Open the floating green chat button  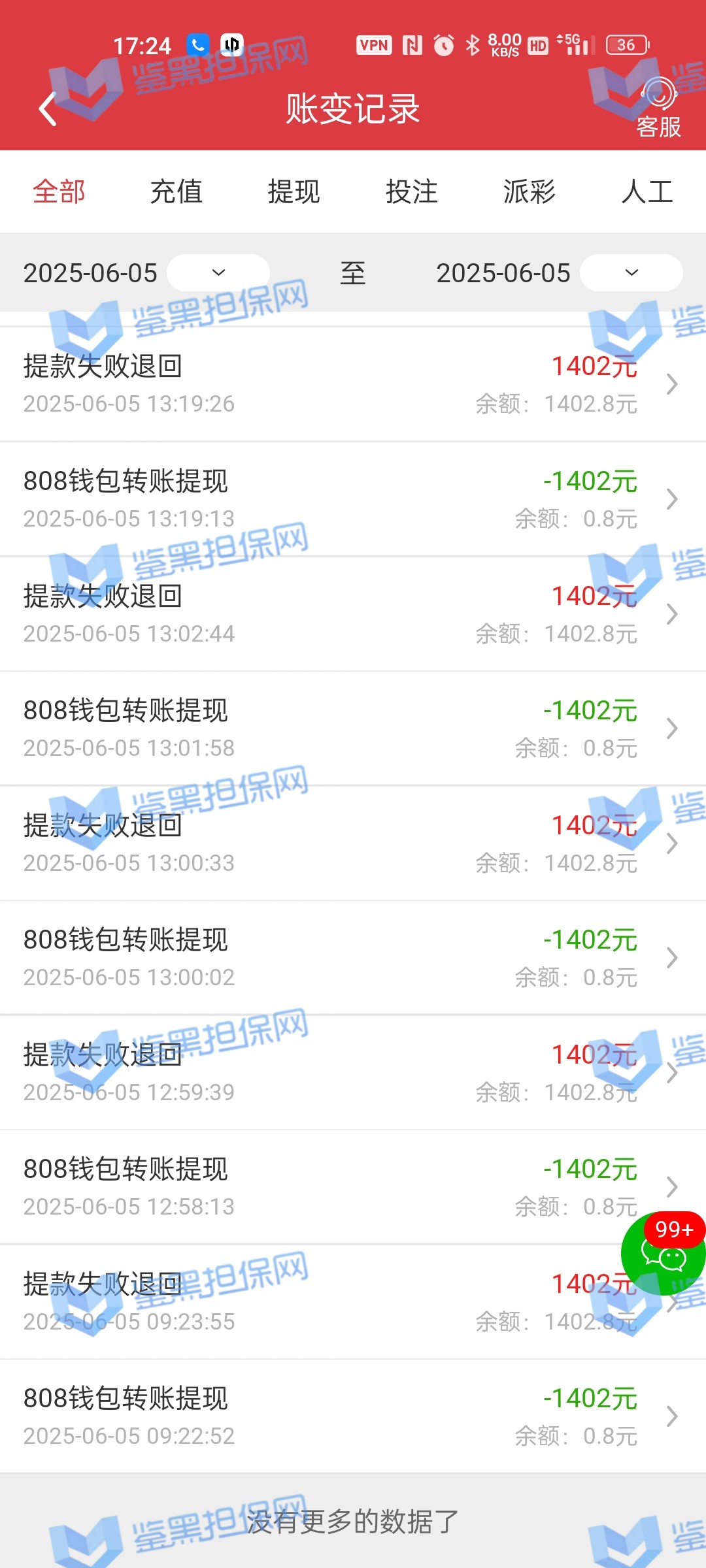(x=663, y=1254)
